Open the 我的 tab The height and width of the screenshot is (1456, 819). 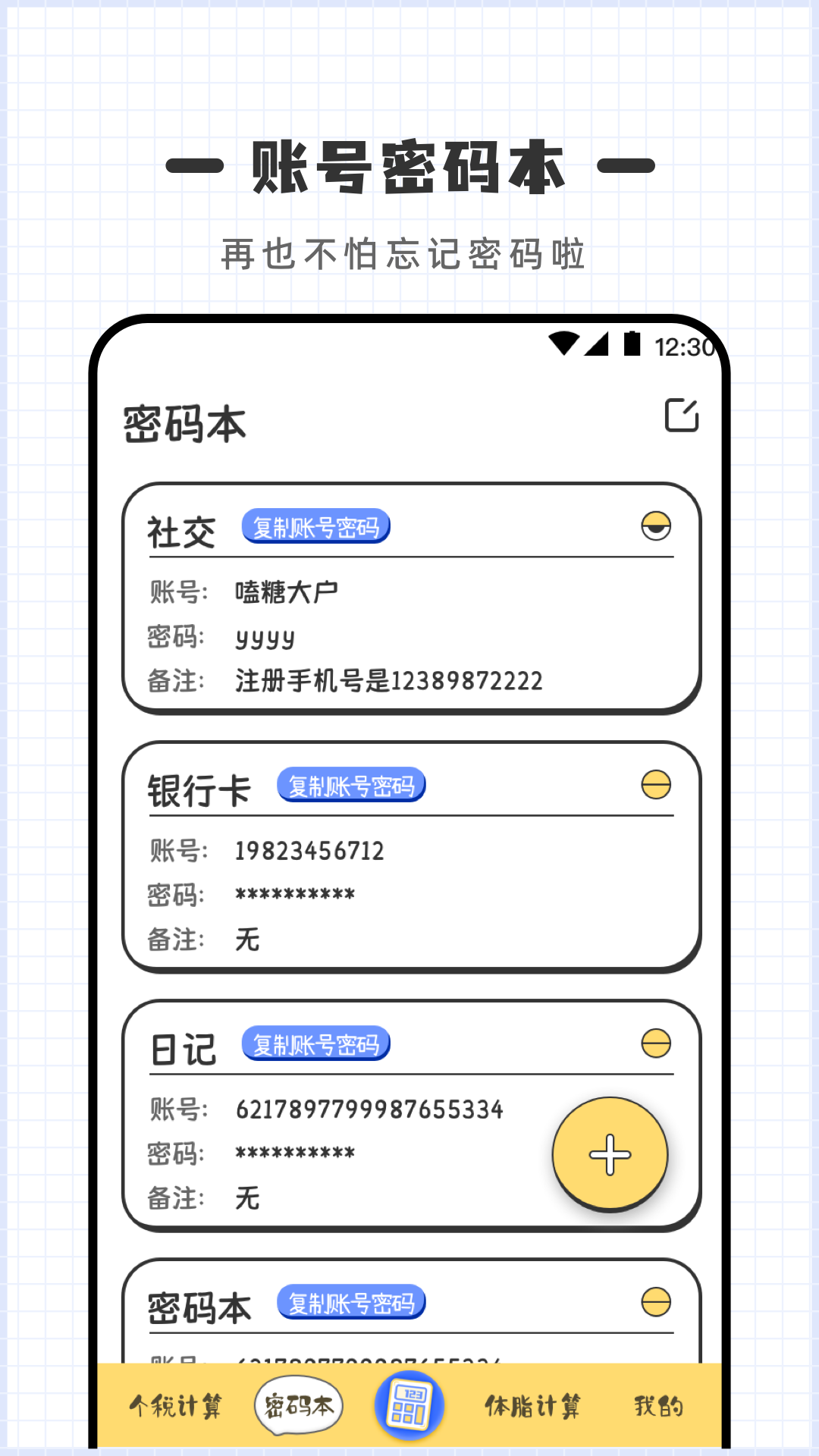659,1404
